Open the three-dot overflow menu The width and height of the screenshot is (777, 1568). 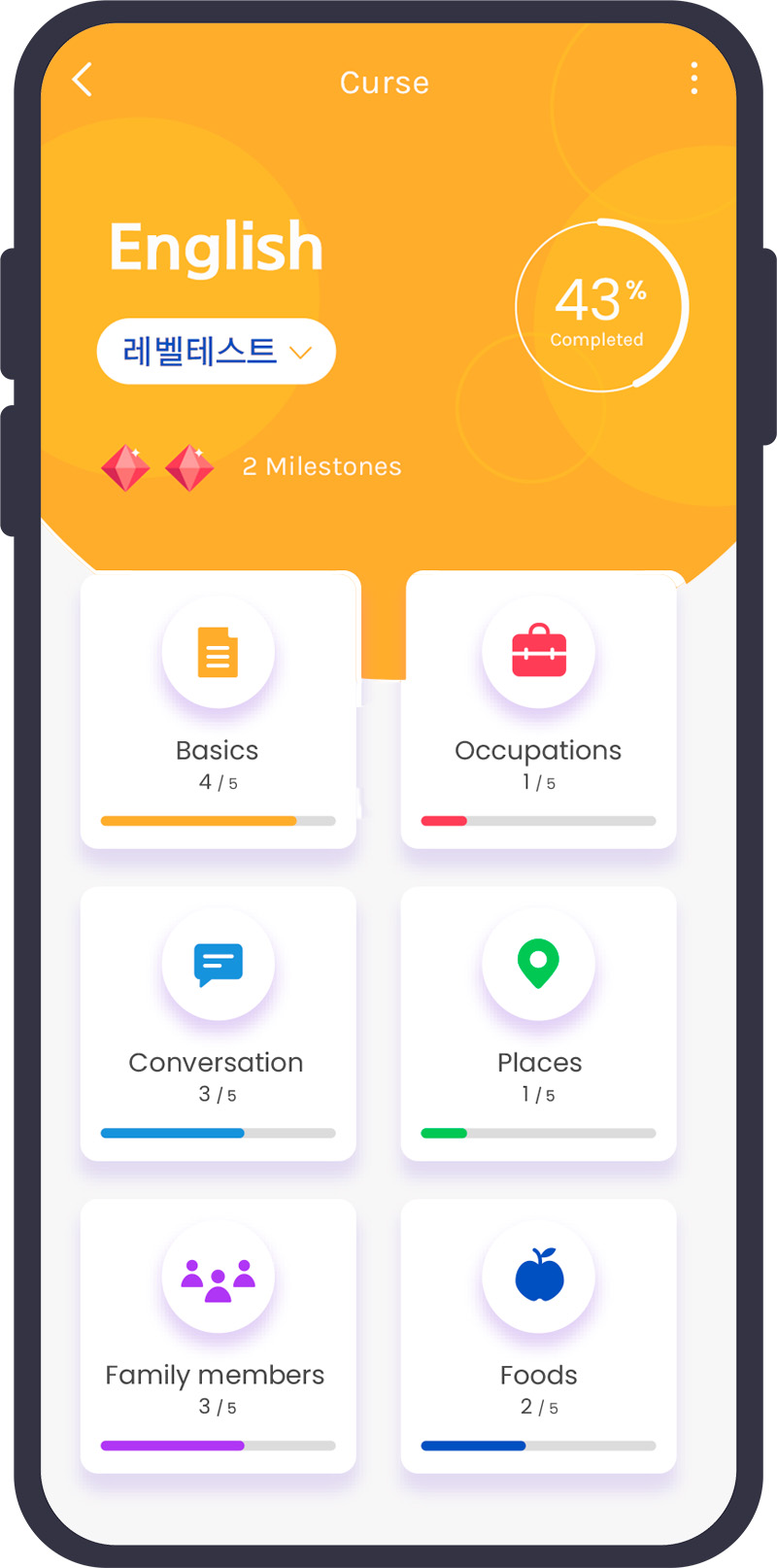(x=693, y=79)
